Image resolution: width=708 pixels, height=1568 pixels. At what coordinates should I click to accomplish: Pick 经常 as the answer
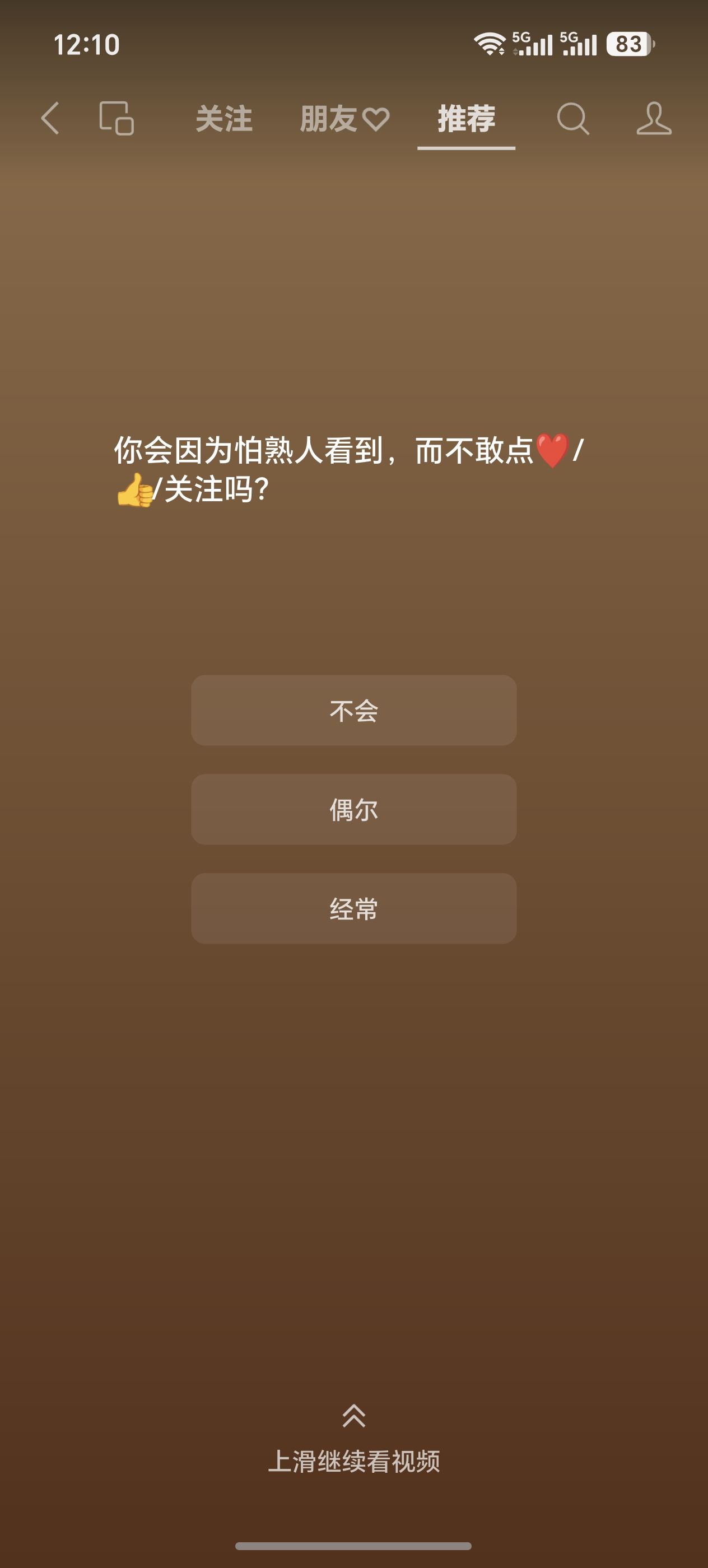click(x=353, y=909)
